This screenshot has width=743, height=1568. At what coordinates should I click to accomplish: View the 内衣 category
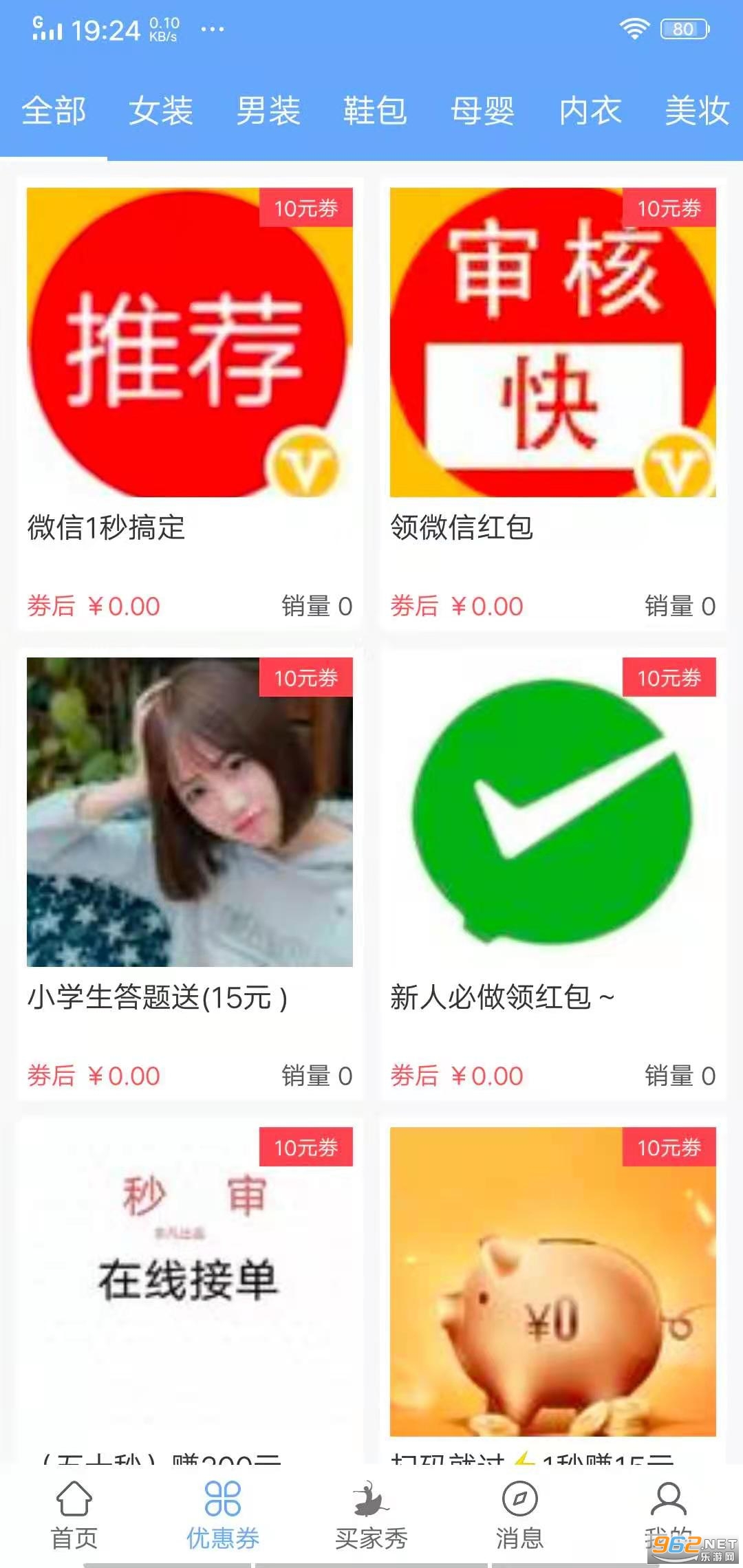click(590, 111)
